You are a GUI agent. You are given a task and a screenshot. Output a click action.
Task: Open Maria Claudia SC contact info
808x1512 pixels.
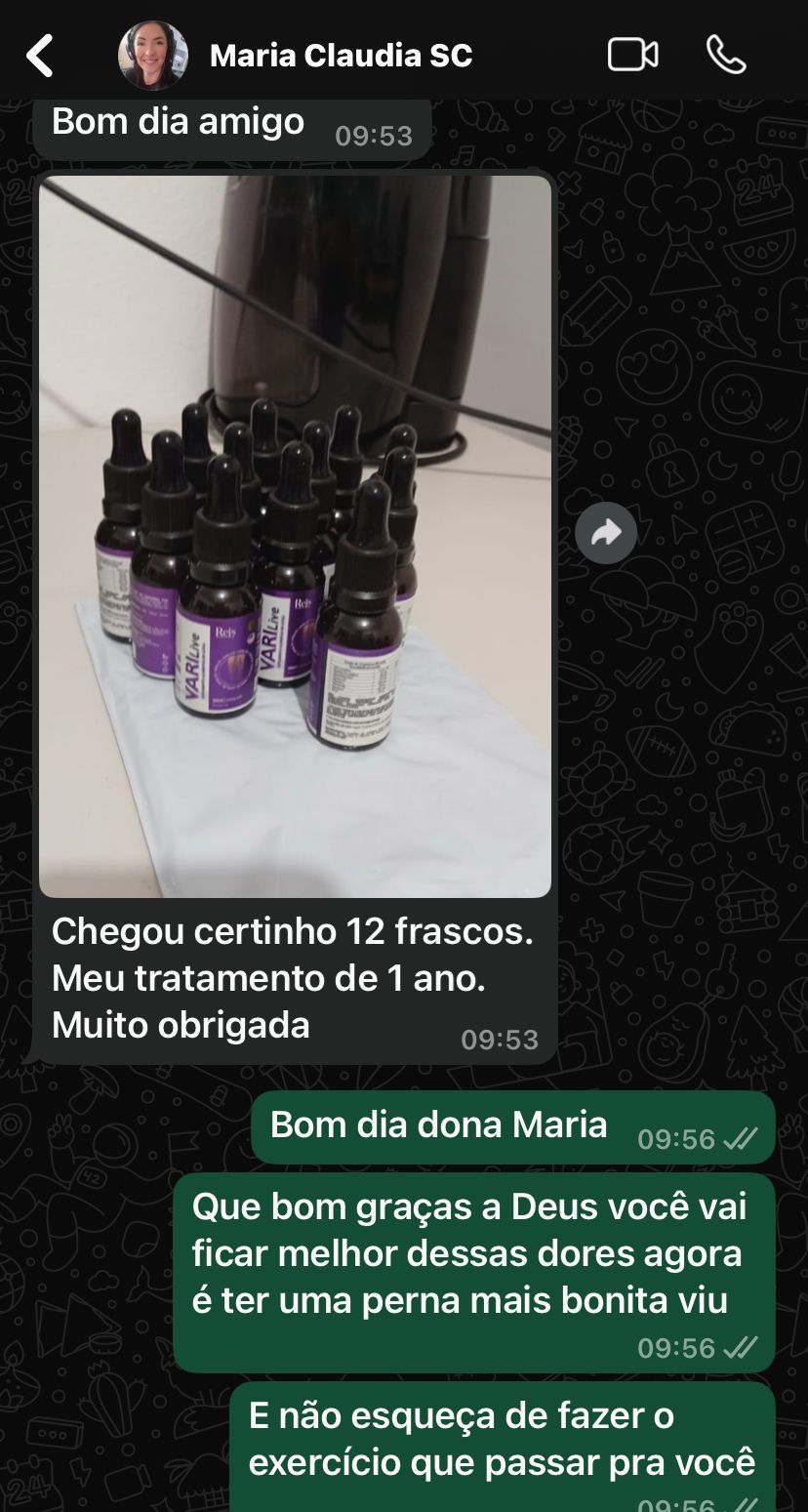pyautogui.click(x=341, y=56)
